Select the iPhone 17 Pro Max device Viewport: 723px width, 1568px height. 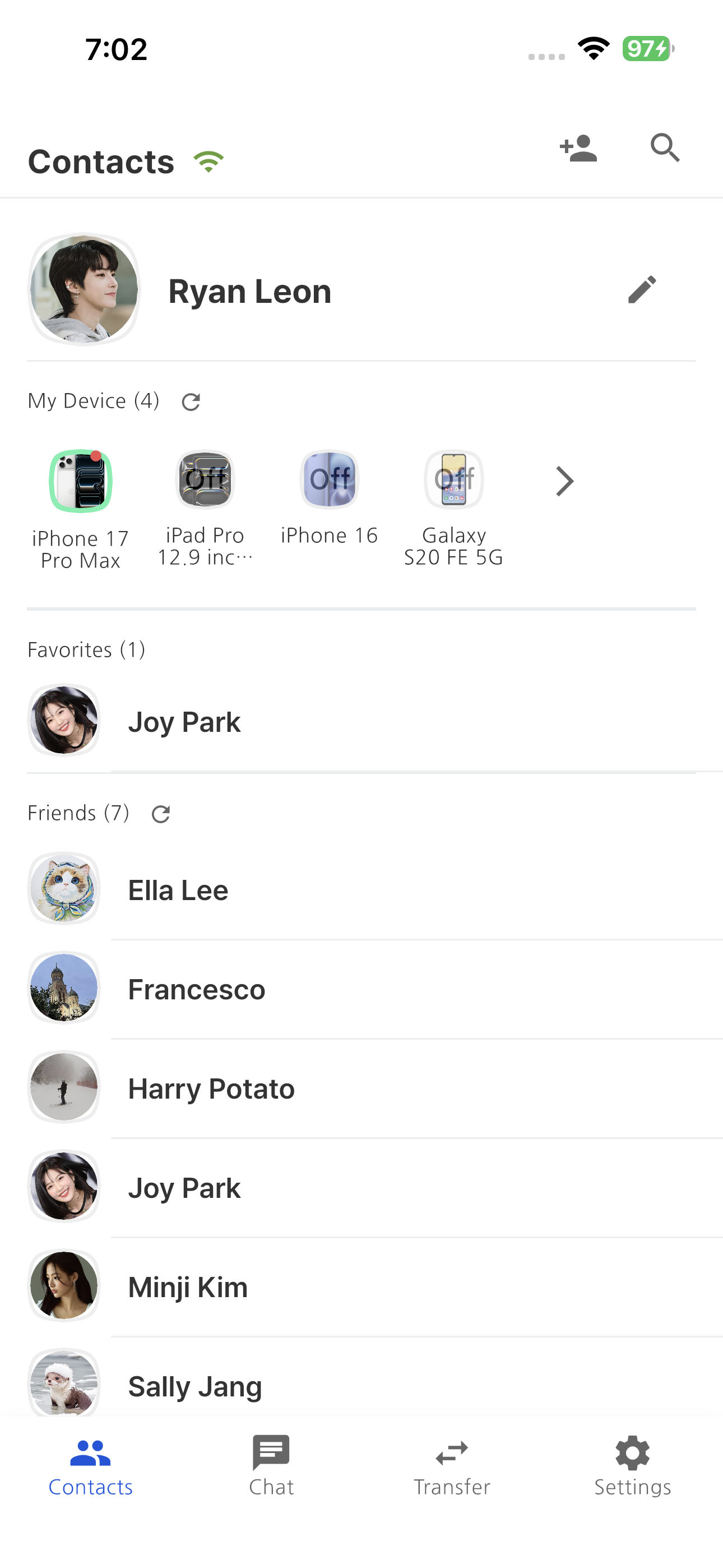80,481
